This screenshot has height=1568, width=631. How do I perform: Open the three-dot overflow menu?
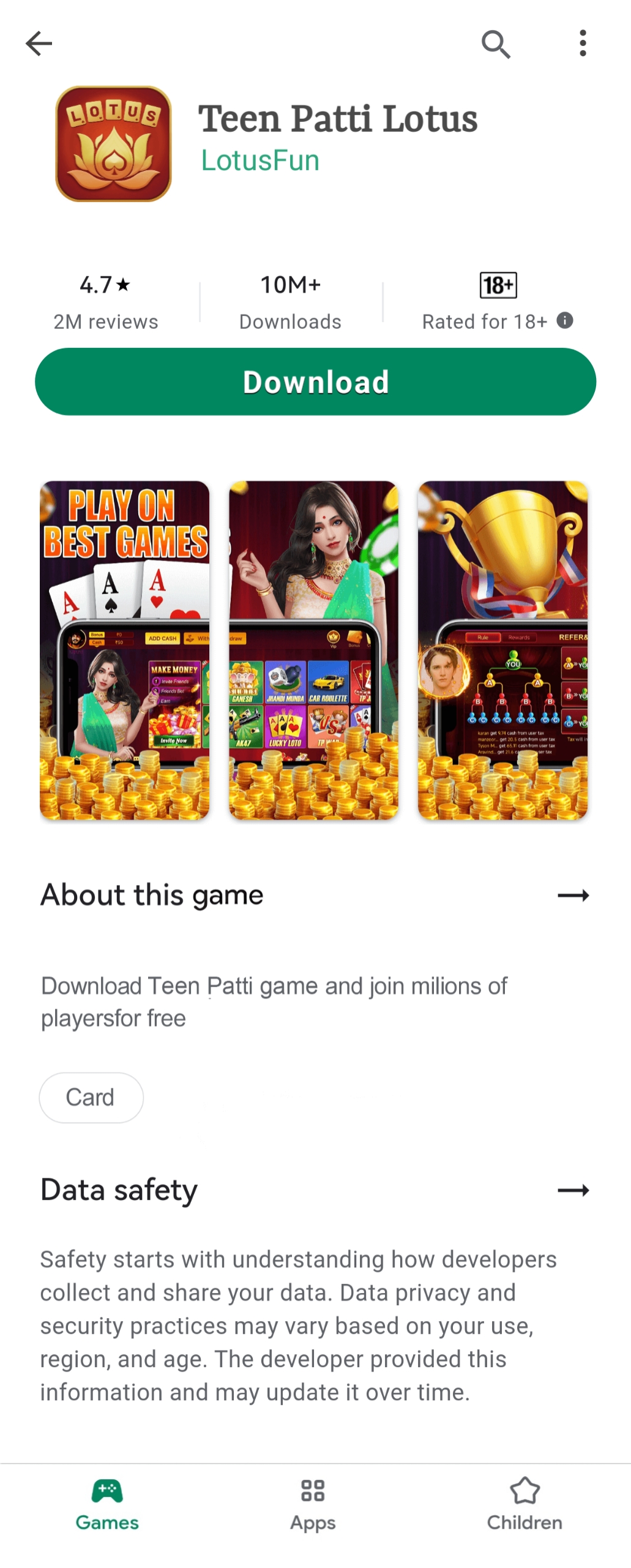click(582, 43)
